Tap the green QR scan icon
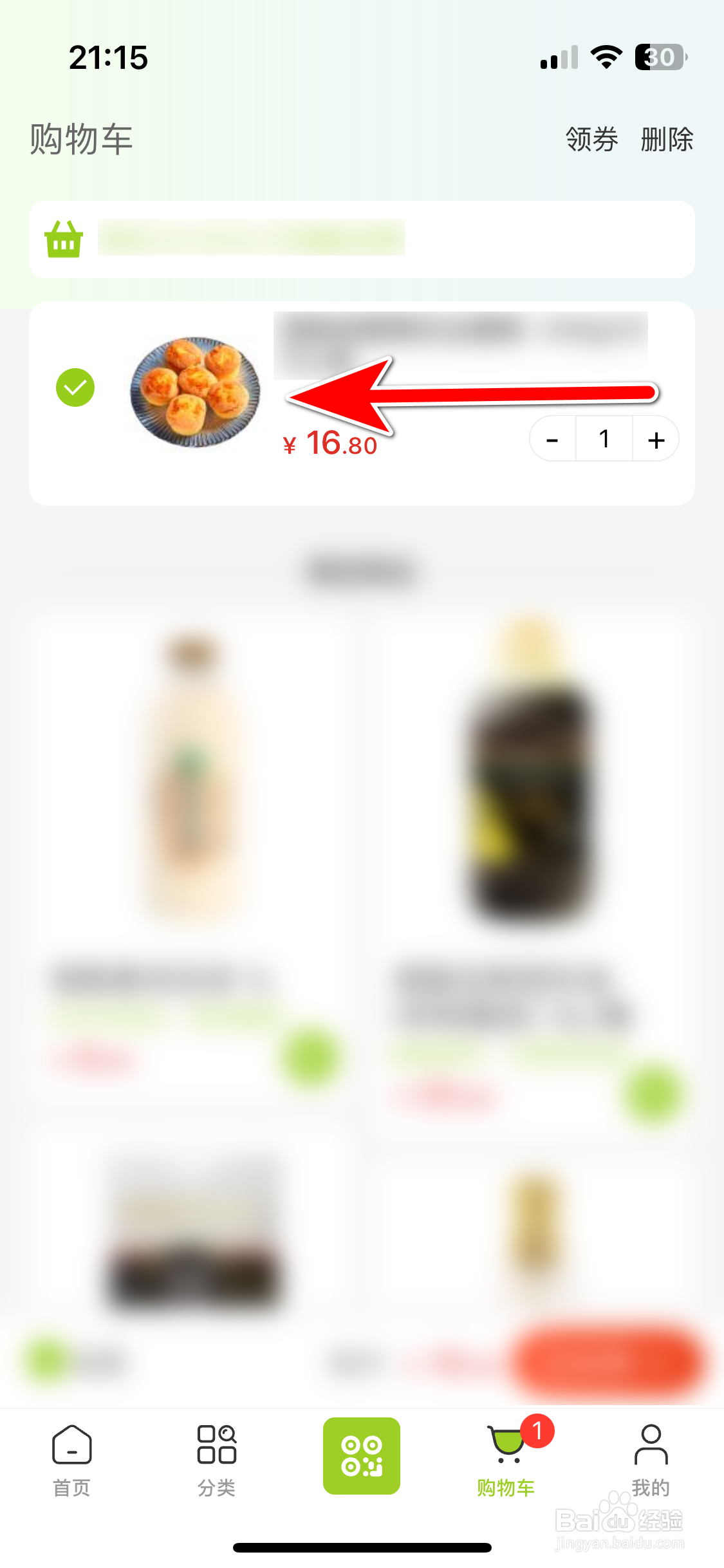Viewport: 724px width, 1568px height. point(362,1456)
